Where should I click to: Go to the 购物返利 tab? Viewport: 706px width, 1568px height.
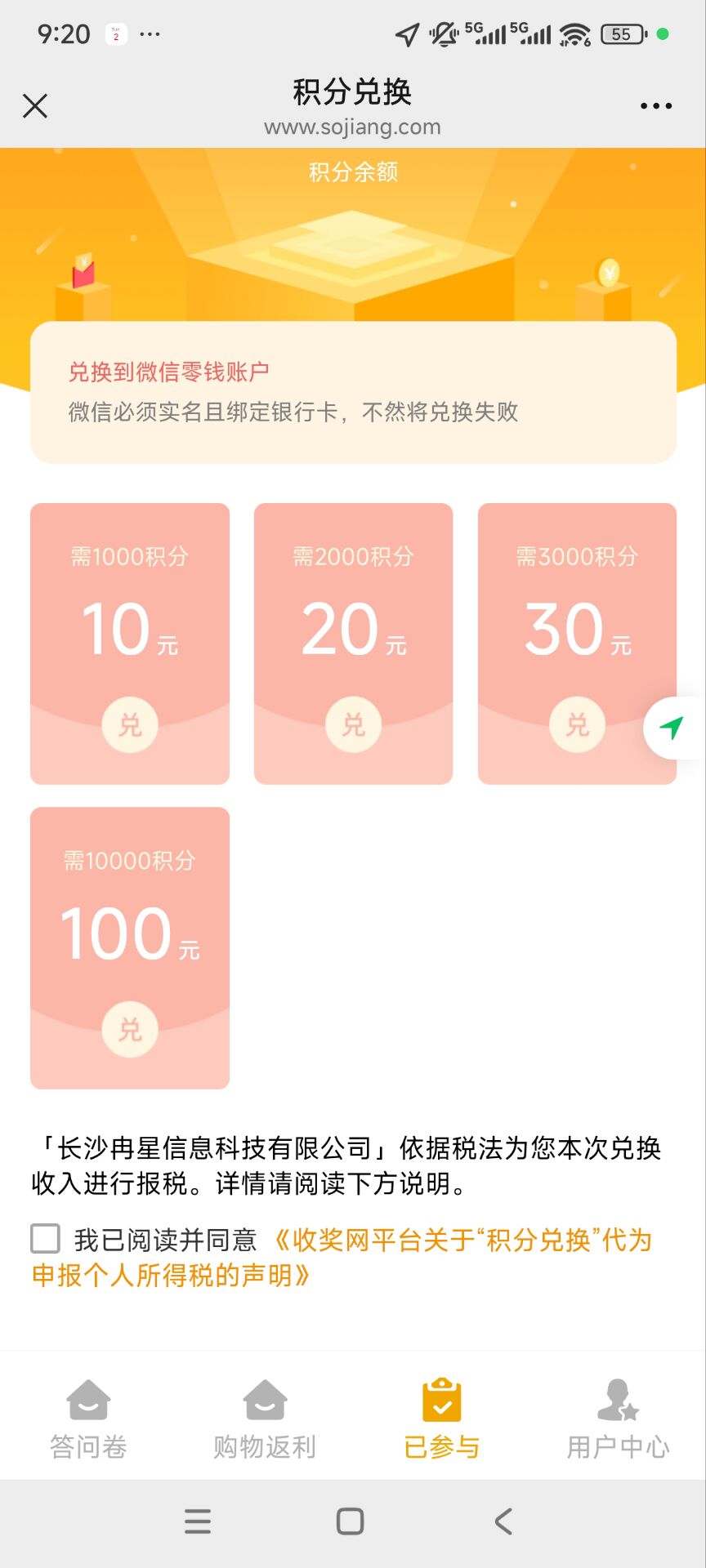[x=265, y=1419]
